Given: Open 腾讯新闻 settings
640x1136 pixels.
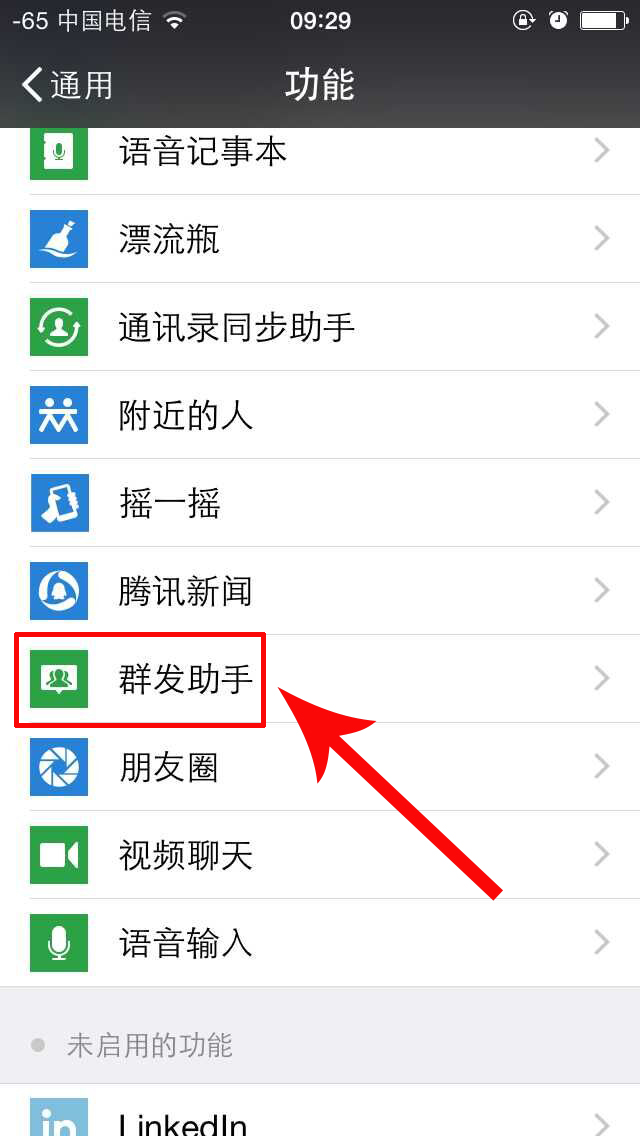Looking at the screenshot, I should [x=320, y=591].
